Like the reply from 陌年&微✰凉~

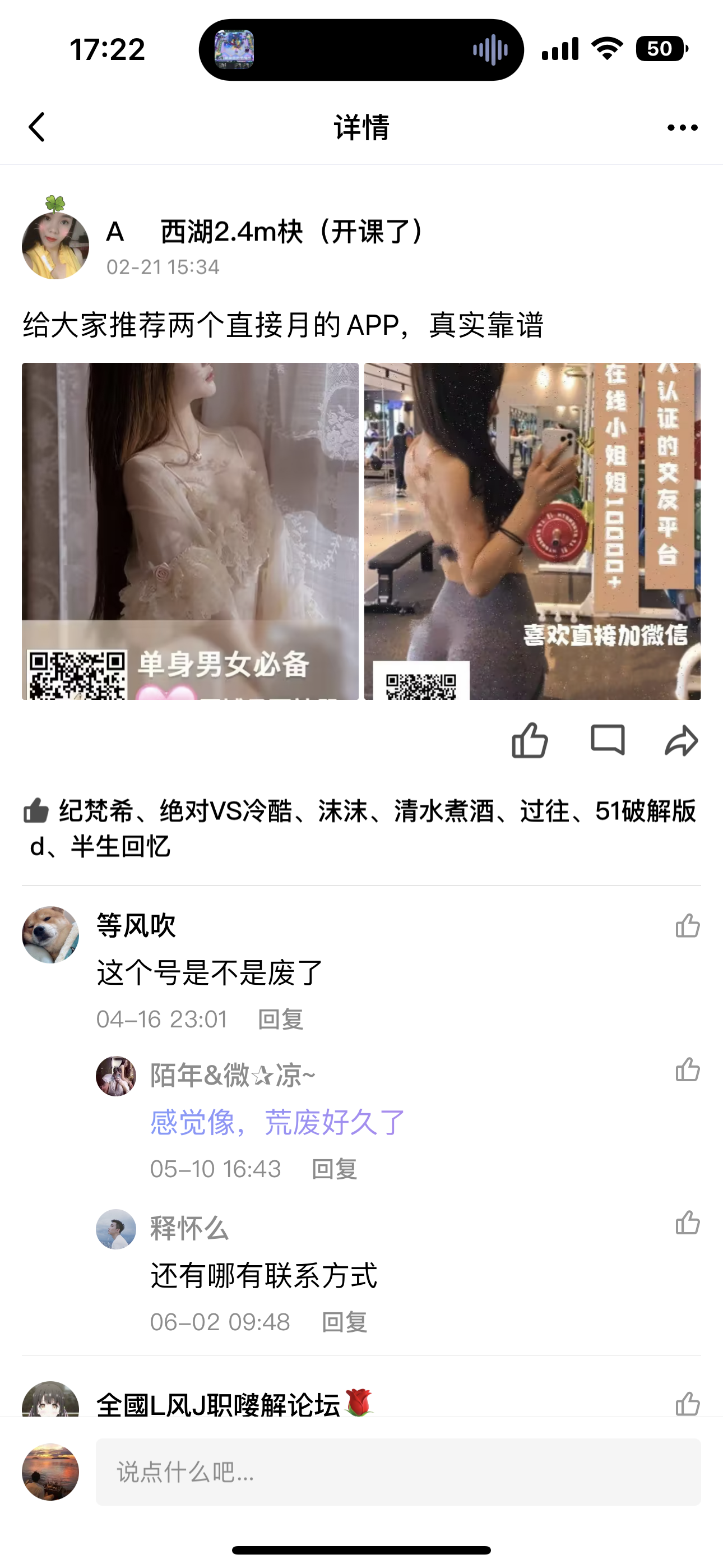687,1069
